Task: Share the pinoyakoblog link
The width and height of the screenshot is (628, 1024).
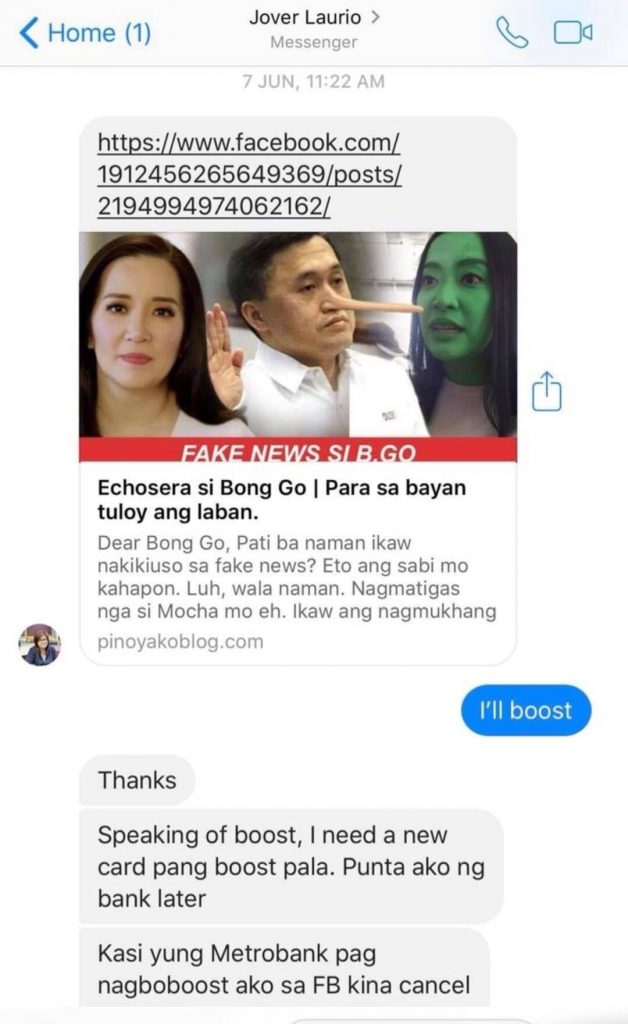Action: 546,391
